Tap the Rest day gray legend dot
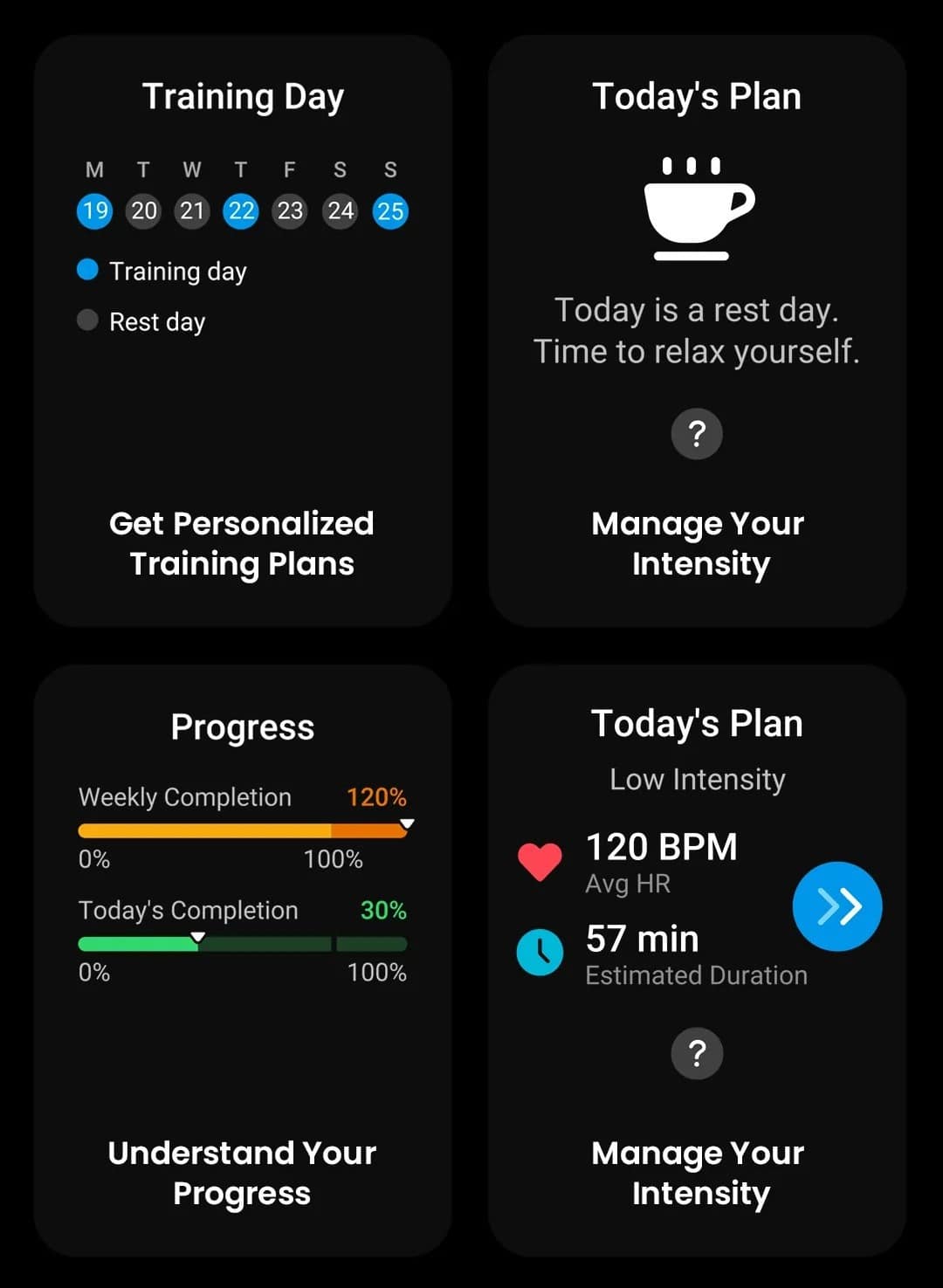 (x=87, y=320)
